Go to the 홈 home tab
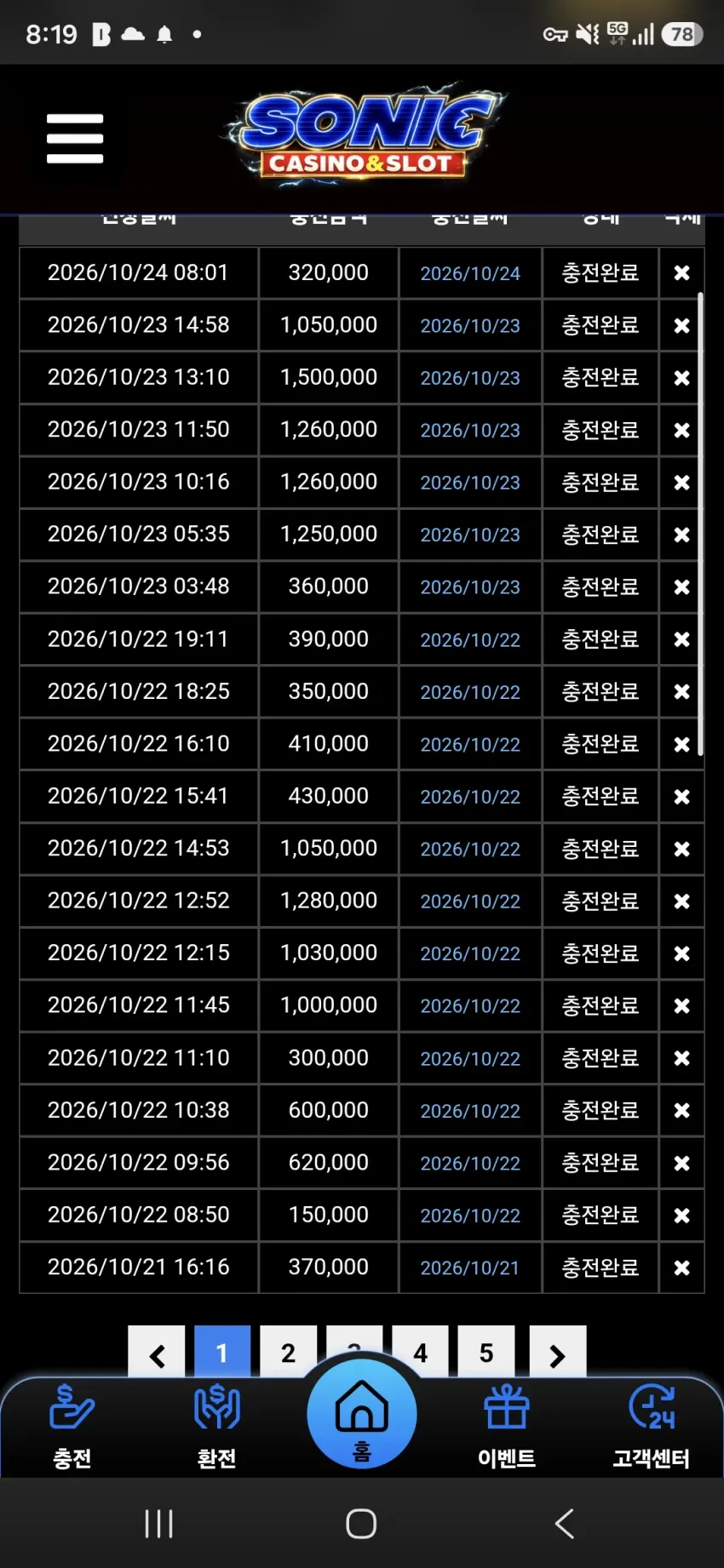 [x=362, y=1414]
